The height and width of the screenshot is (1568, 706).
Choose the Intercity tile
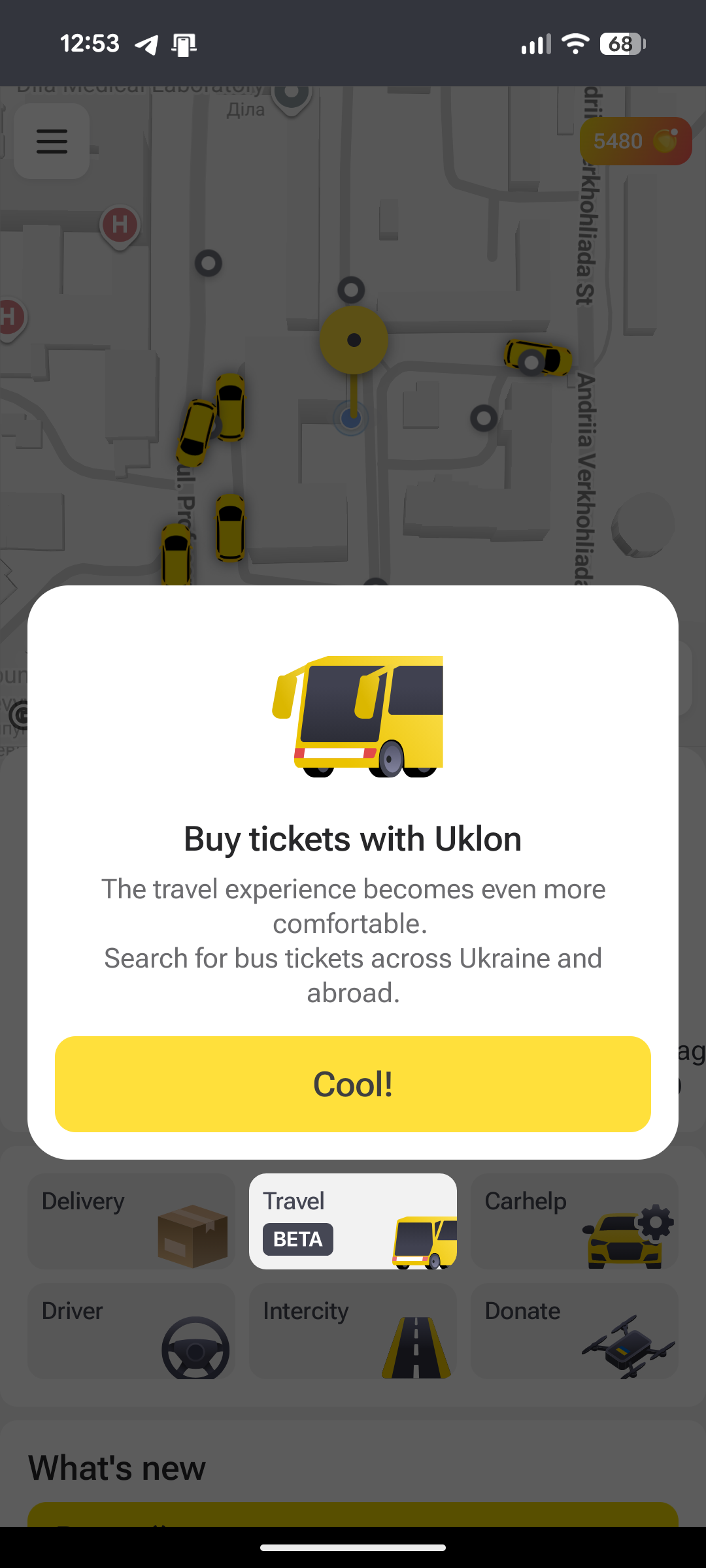tap(353, 1331)
